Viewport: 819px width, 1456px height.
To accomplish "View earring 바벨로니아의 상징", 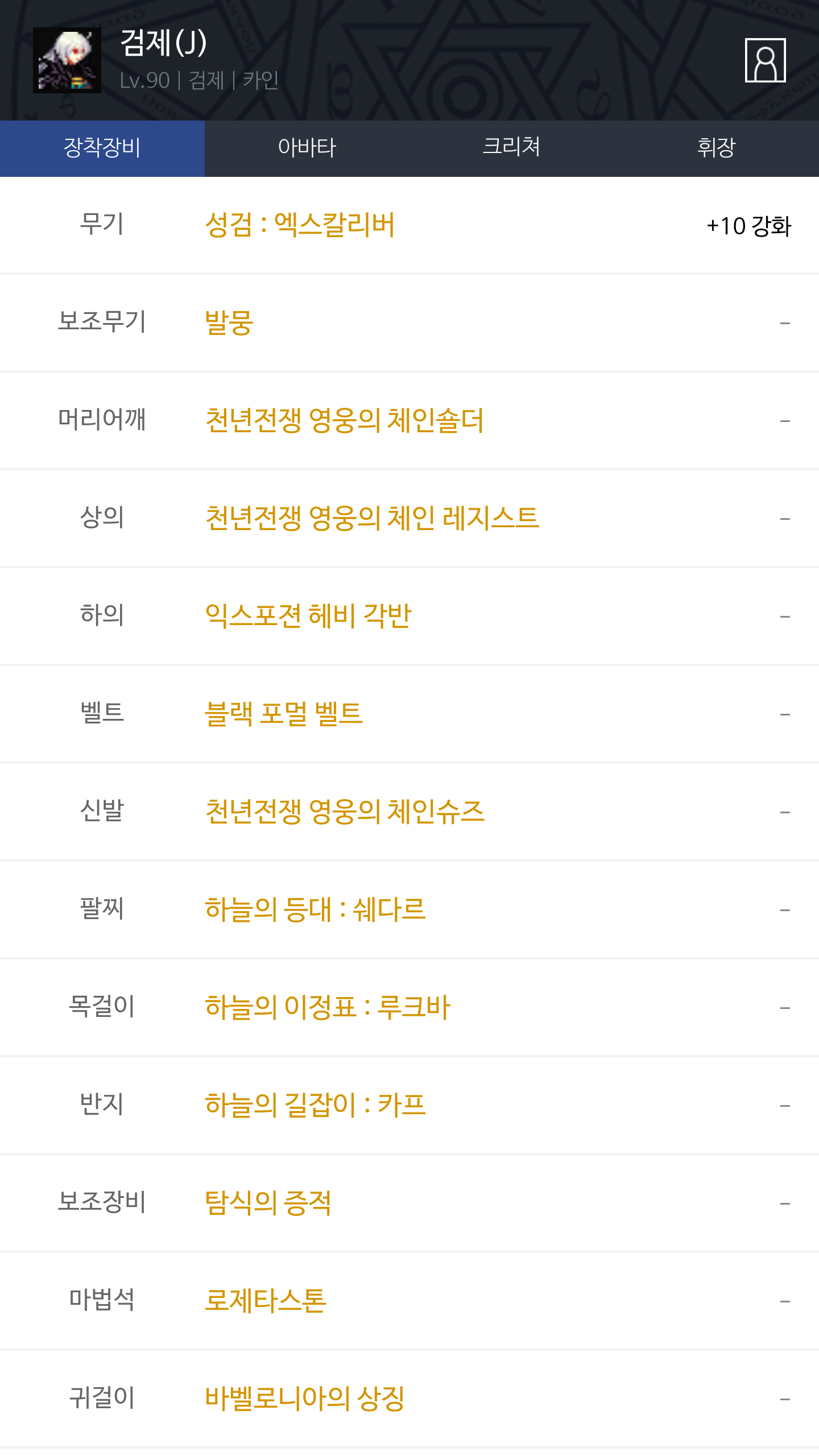I will tap(305, 1399).
